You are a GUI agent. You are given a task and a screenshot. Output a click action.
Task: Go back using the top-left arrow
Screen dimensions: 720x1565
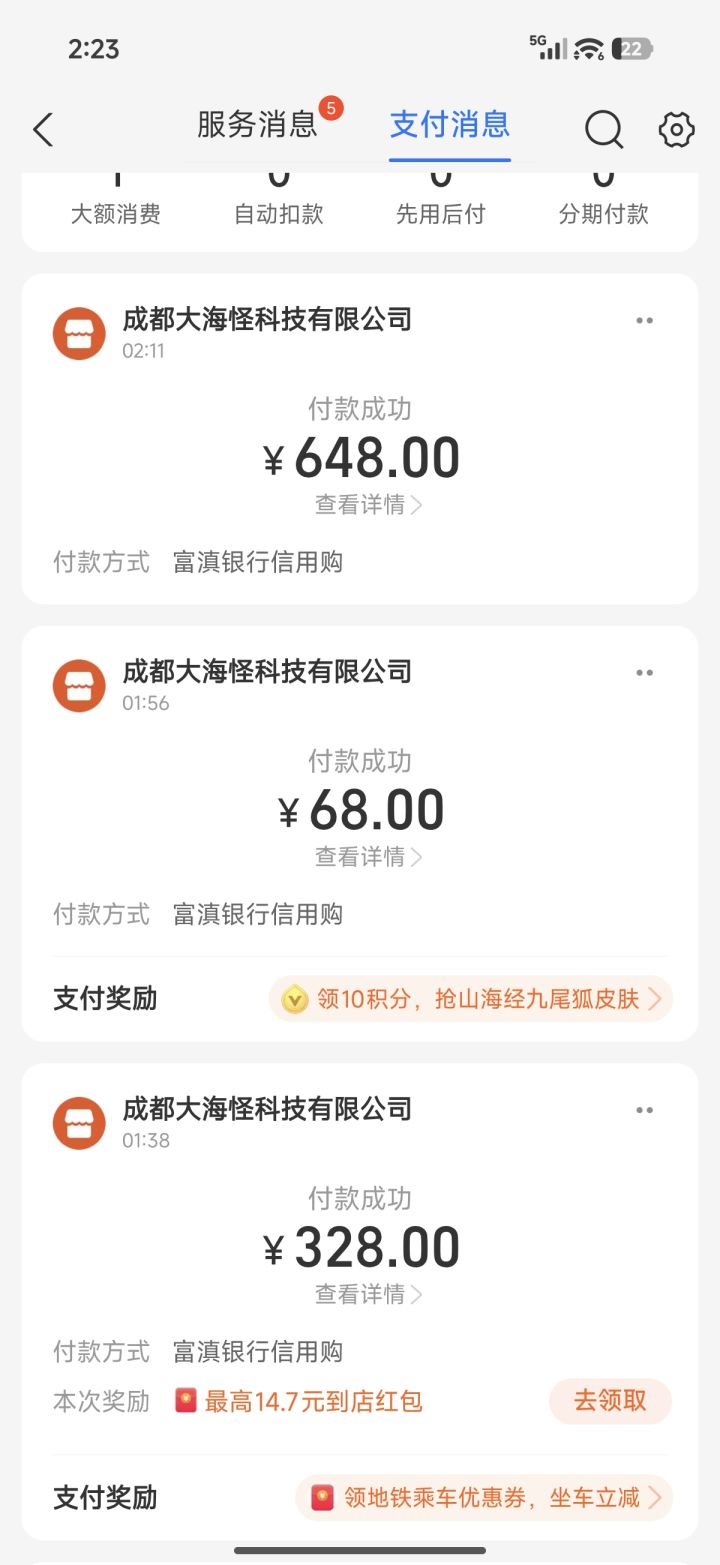tap(42, 130)
